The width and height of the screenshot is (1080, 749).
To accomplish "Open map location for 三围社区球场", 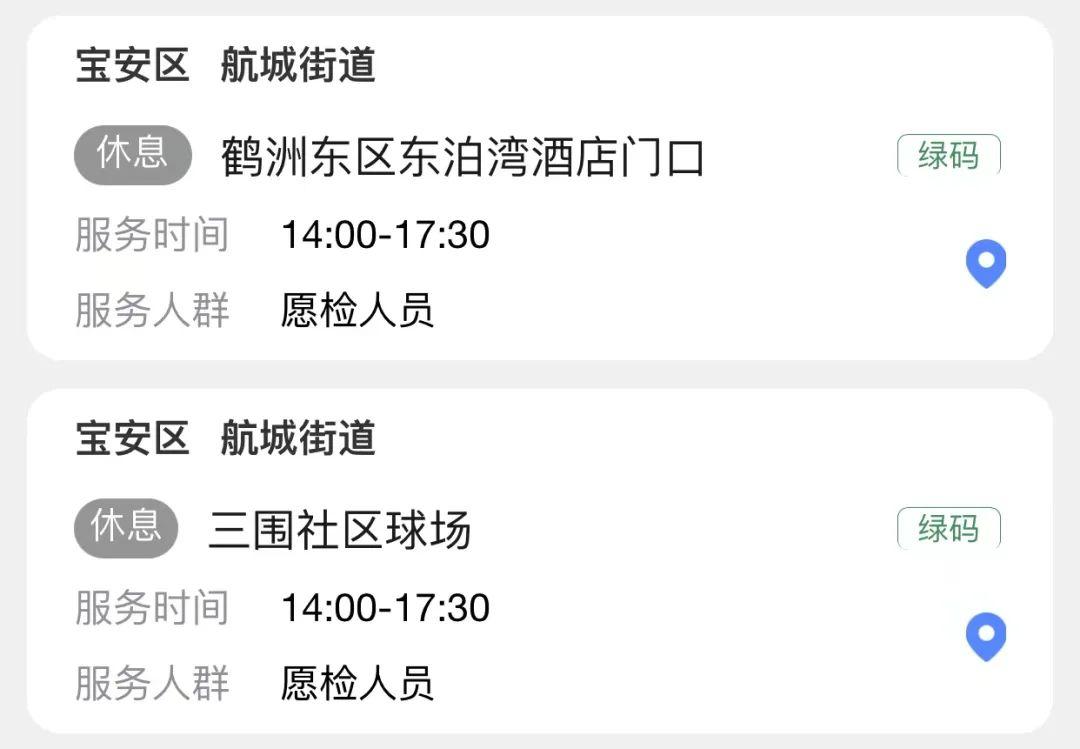I will (x=985, y=636).
